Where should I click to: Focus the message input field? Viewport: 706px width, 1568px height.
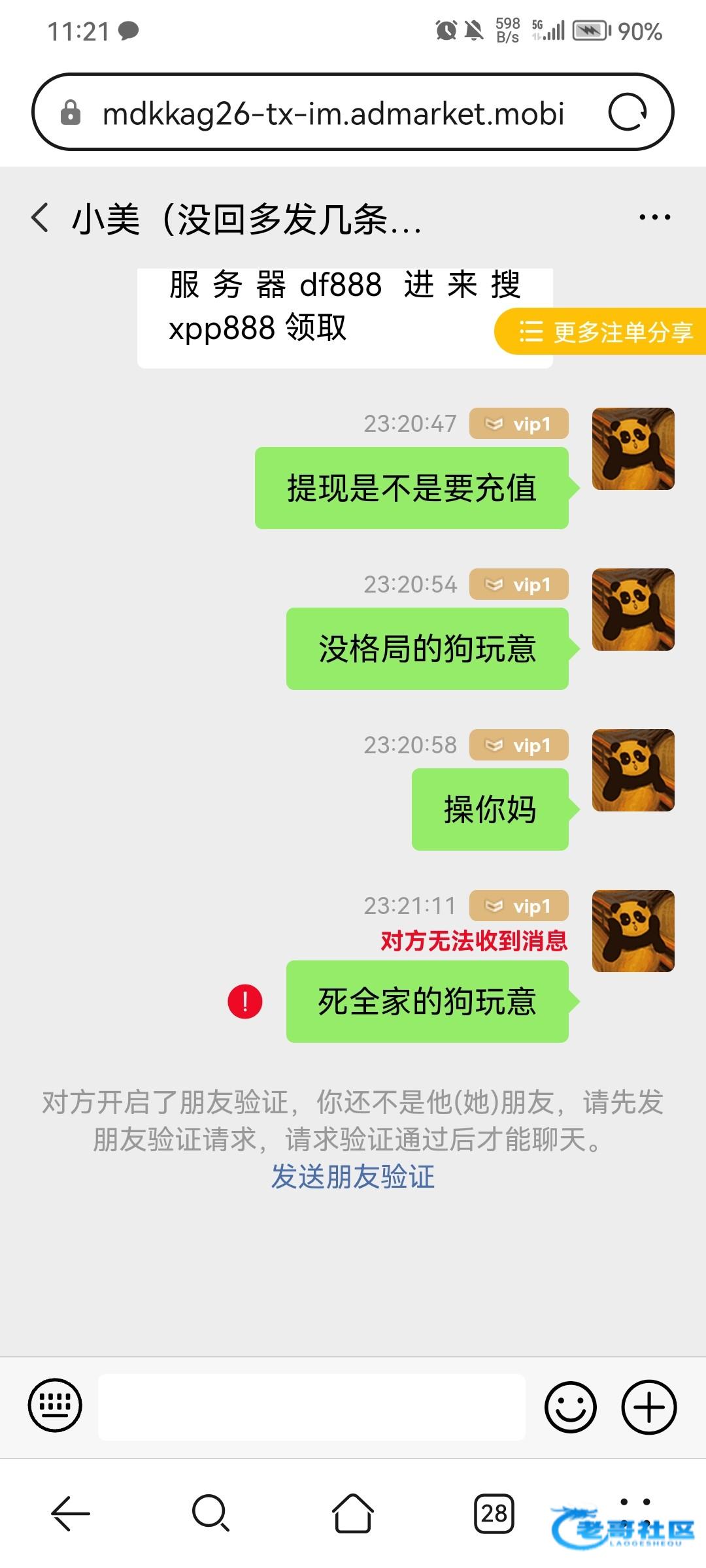coord(312,1407)
